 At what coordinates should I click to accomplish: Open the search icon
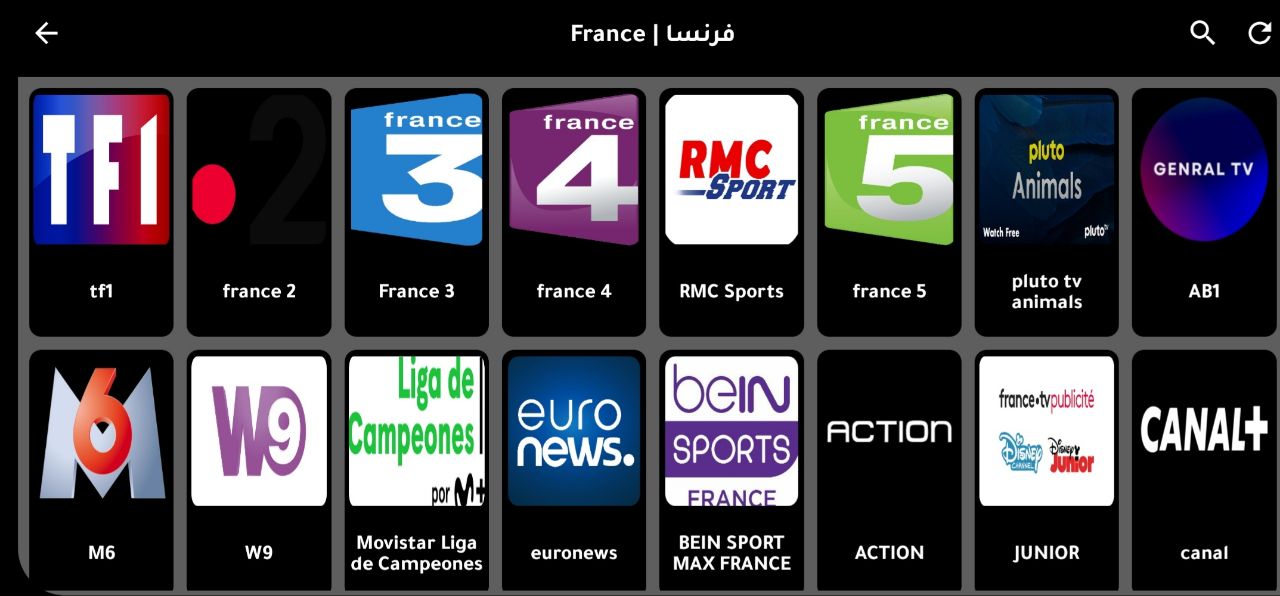point(1202,33)
